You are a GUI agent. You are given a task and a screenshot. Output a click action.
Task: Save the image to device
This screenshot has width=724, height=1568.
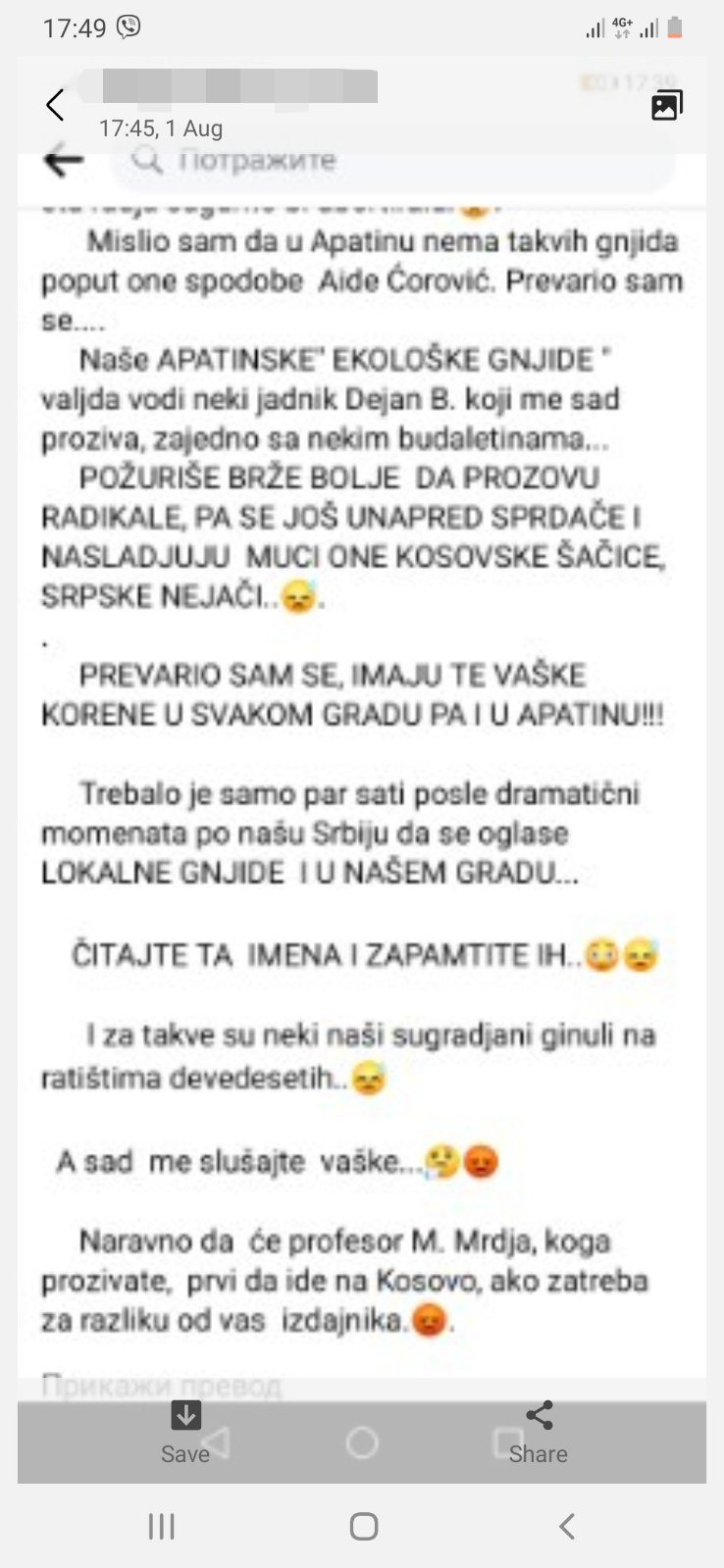click(x=185, y=1433)
